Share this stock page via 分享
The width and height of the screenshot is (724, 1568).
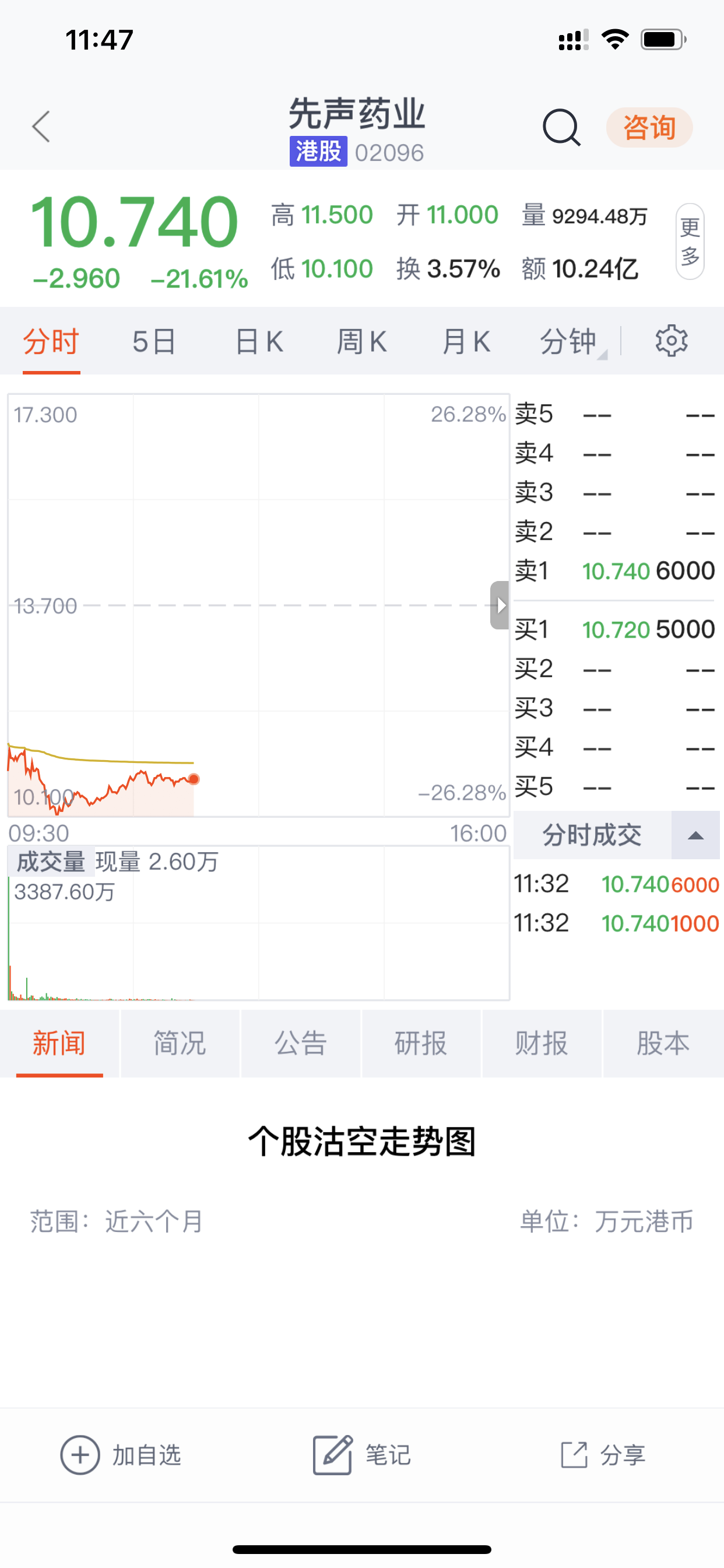click(602, 1455)
